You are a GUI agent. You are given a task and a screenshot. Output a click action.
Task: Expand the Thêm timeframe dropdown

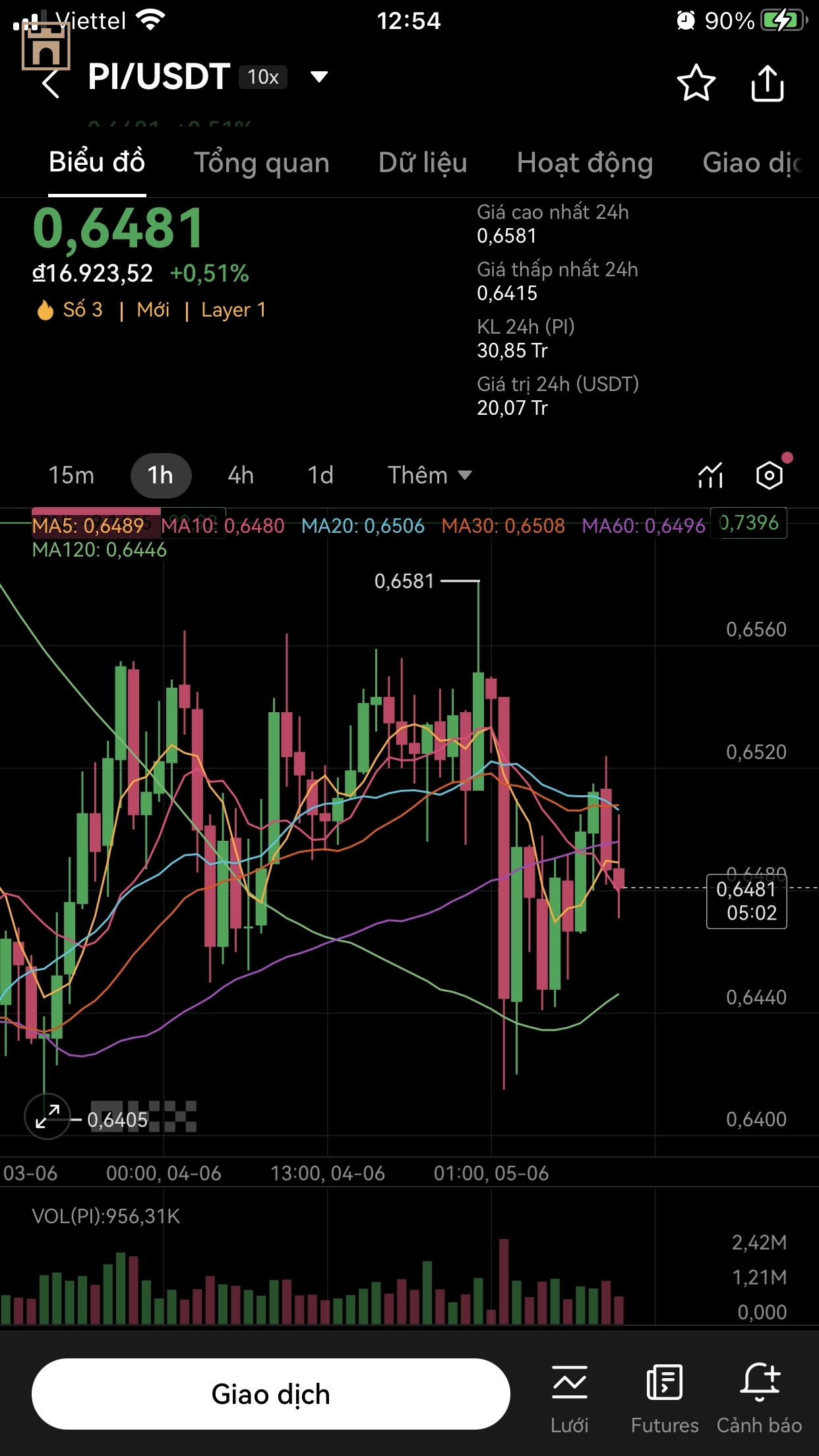click(x=429, y=475)
